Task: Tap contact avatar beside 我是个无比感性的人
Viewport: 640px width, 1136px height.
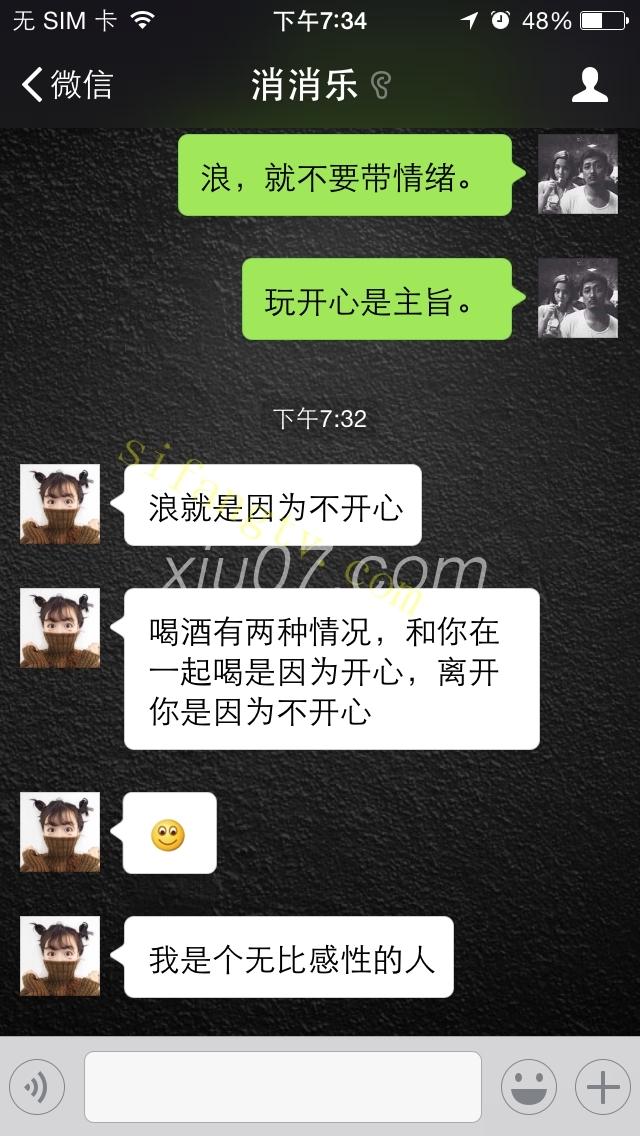Action: pyautogui.click(x=60, y=956)
